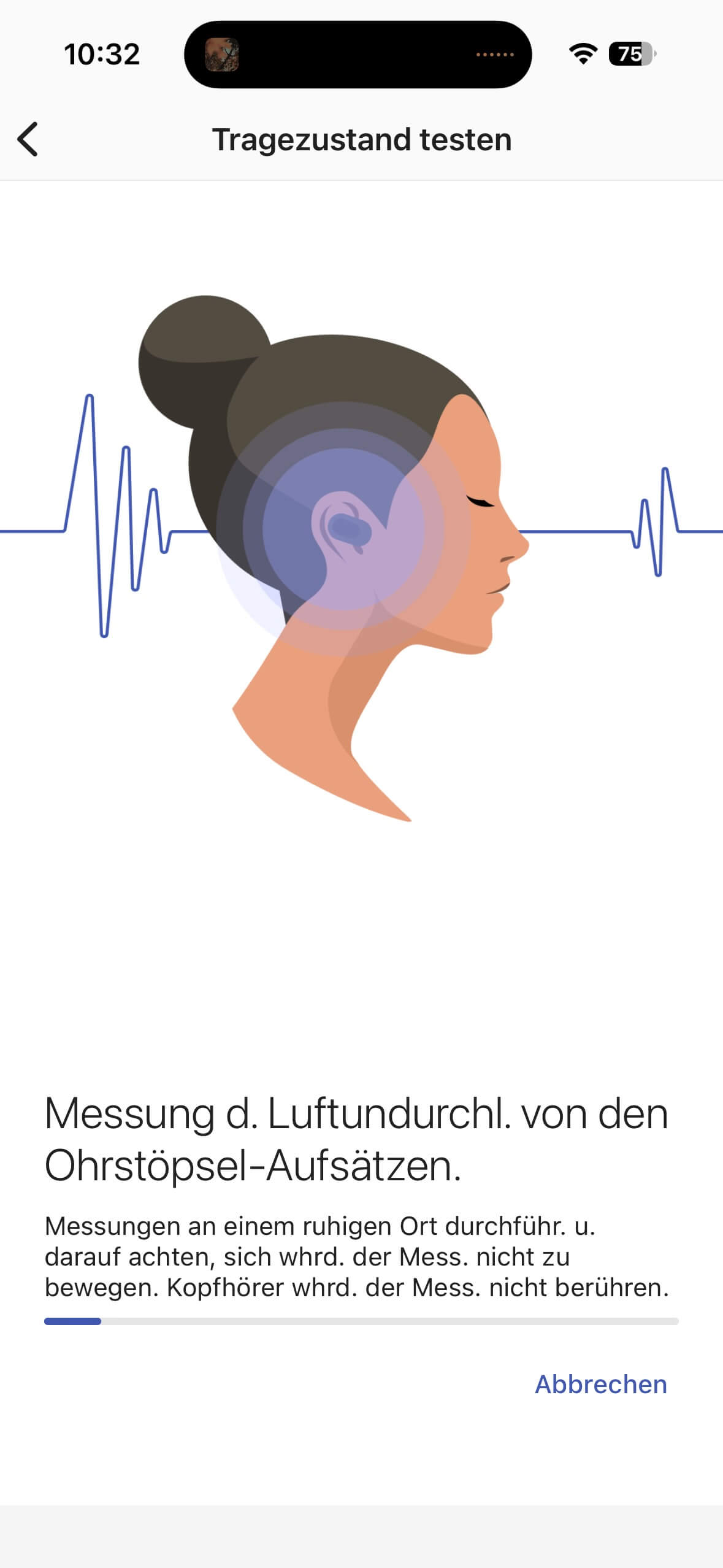
Task: Tap Abbrechen to cancel the measurement
Action: (x=600, y=1385)
